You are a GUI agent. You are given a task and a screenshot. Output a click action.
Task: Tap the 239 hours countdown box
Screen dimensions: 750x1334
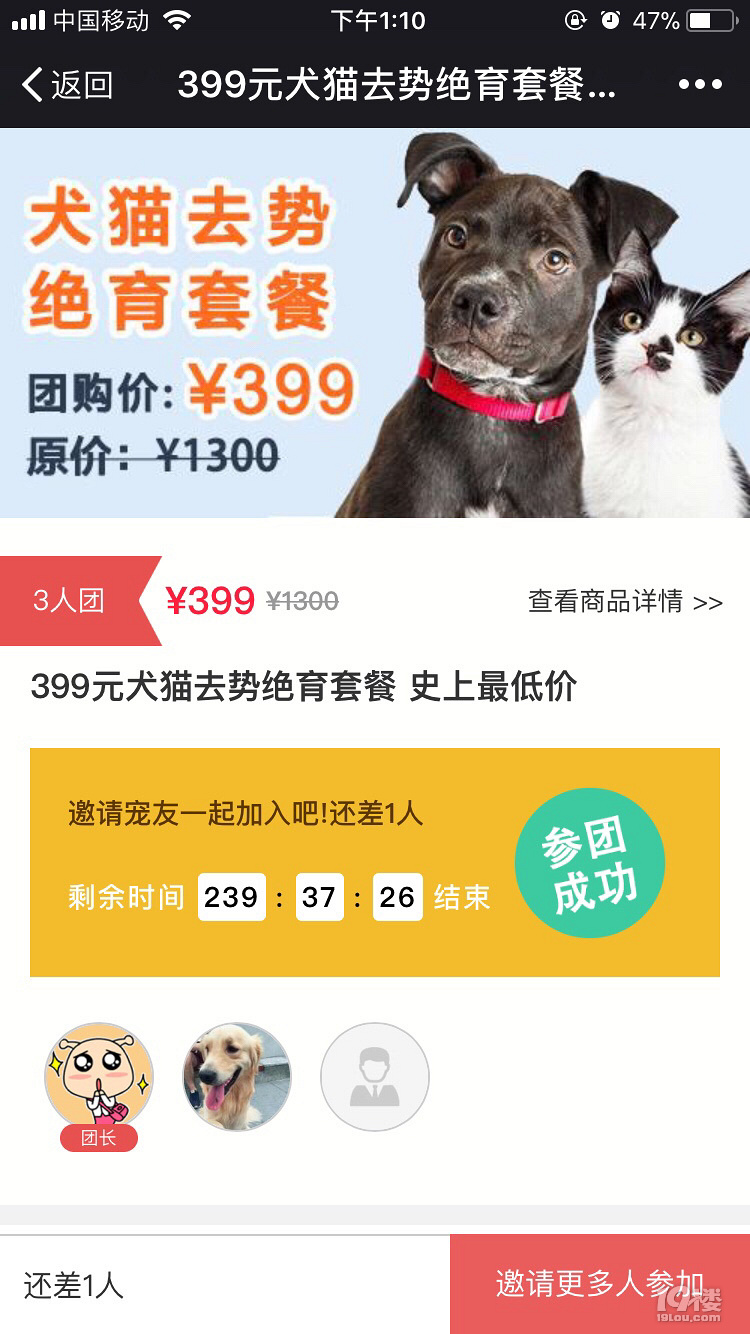232,897
